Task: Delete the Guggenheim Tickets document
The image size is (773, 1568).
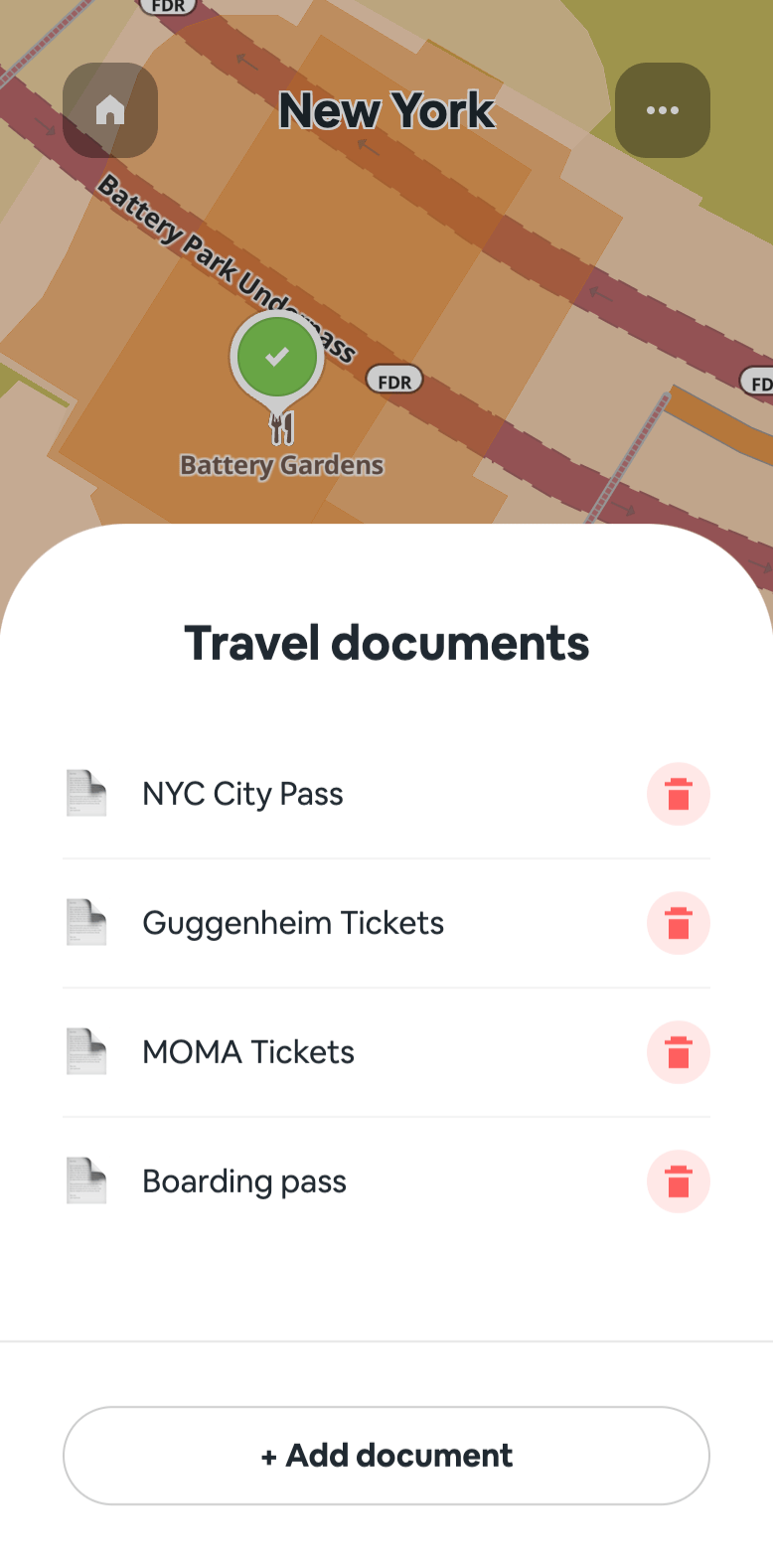Action: click(678, 923)
